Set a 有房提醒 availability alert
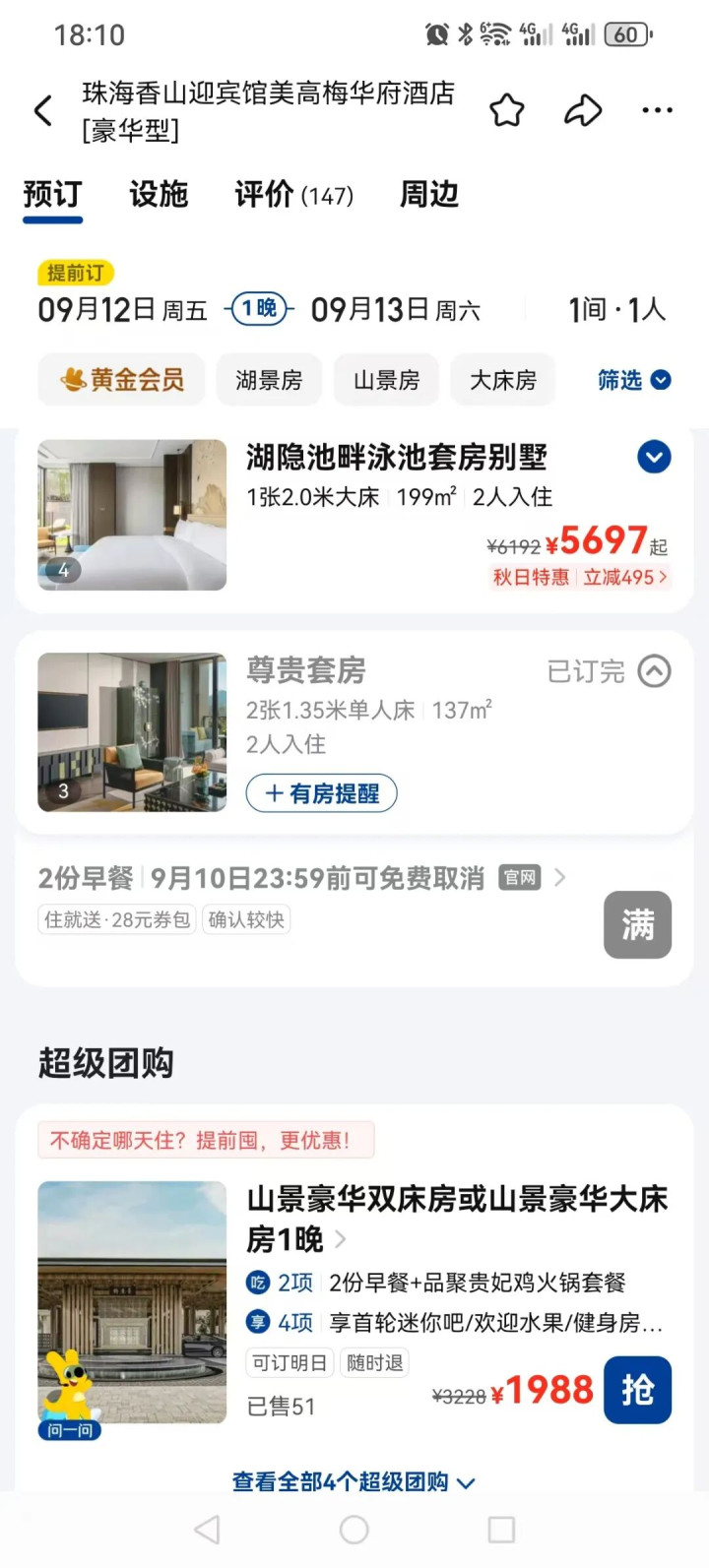 (x=322, y=793)
